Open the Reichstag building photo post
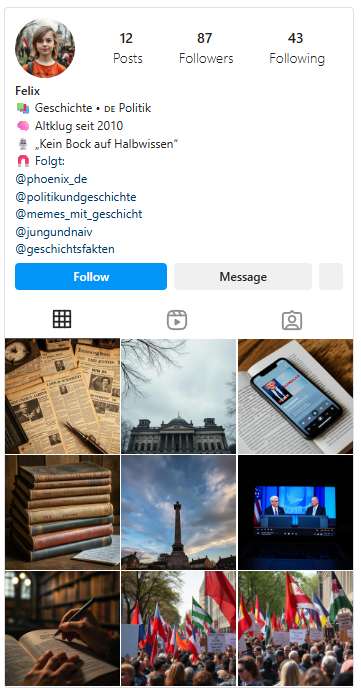Image resolution: width=361 pixels, height=690 pixels. 179,396
